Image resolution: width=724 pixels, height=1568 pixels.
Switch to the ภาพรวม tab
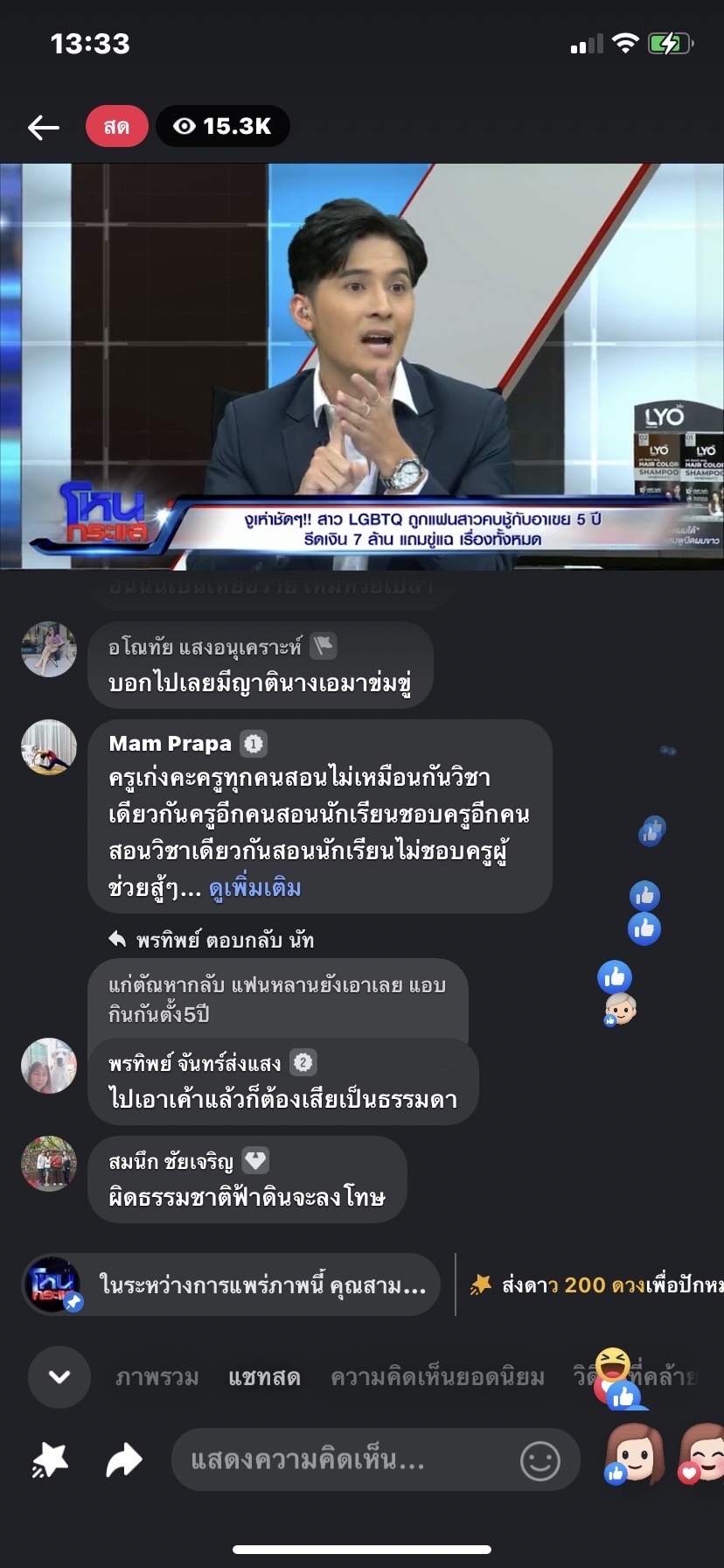tap(157, 1377)
